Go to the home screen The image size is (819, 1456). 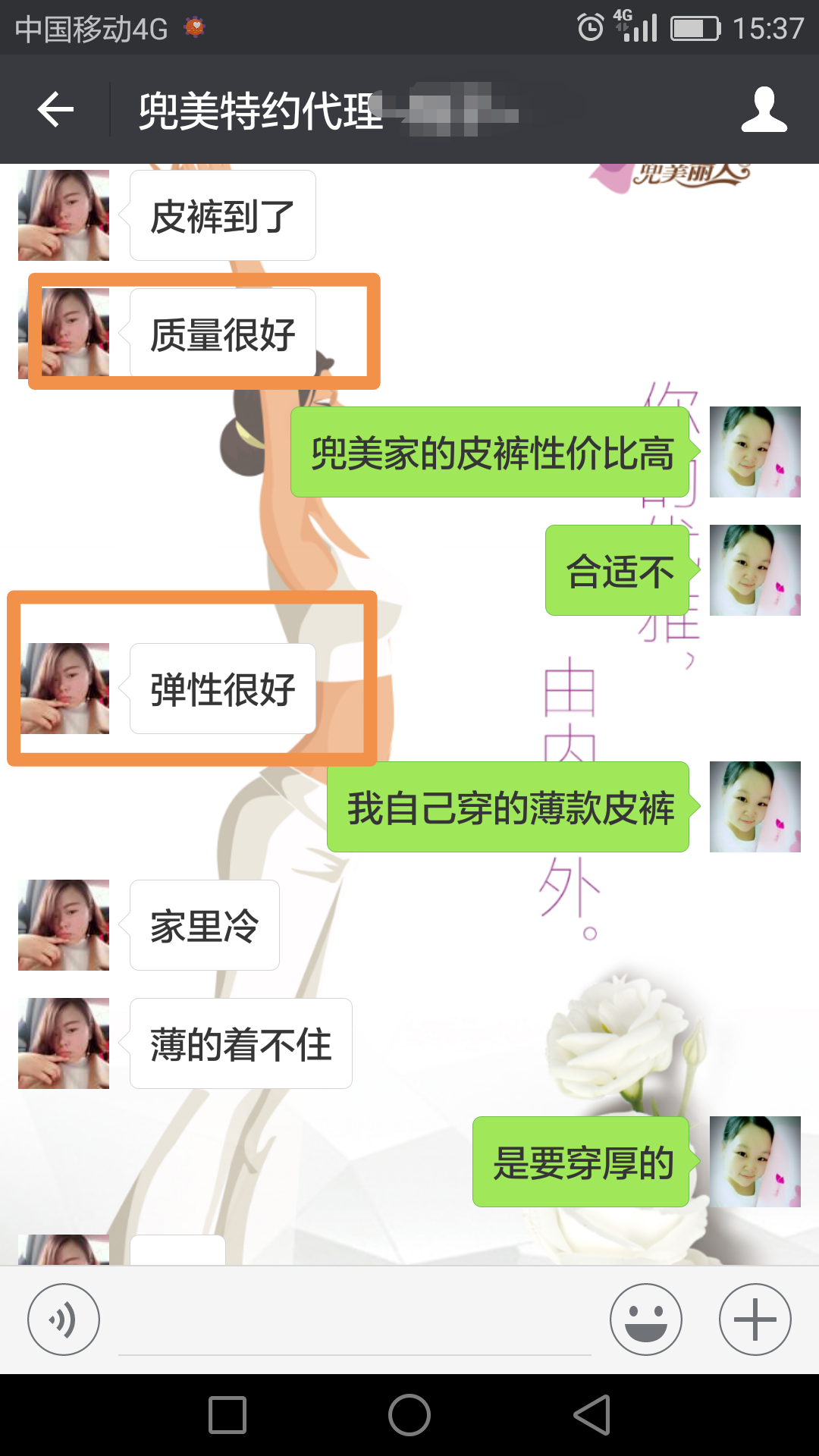409,1415
